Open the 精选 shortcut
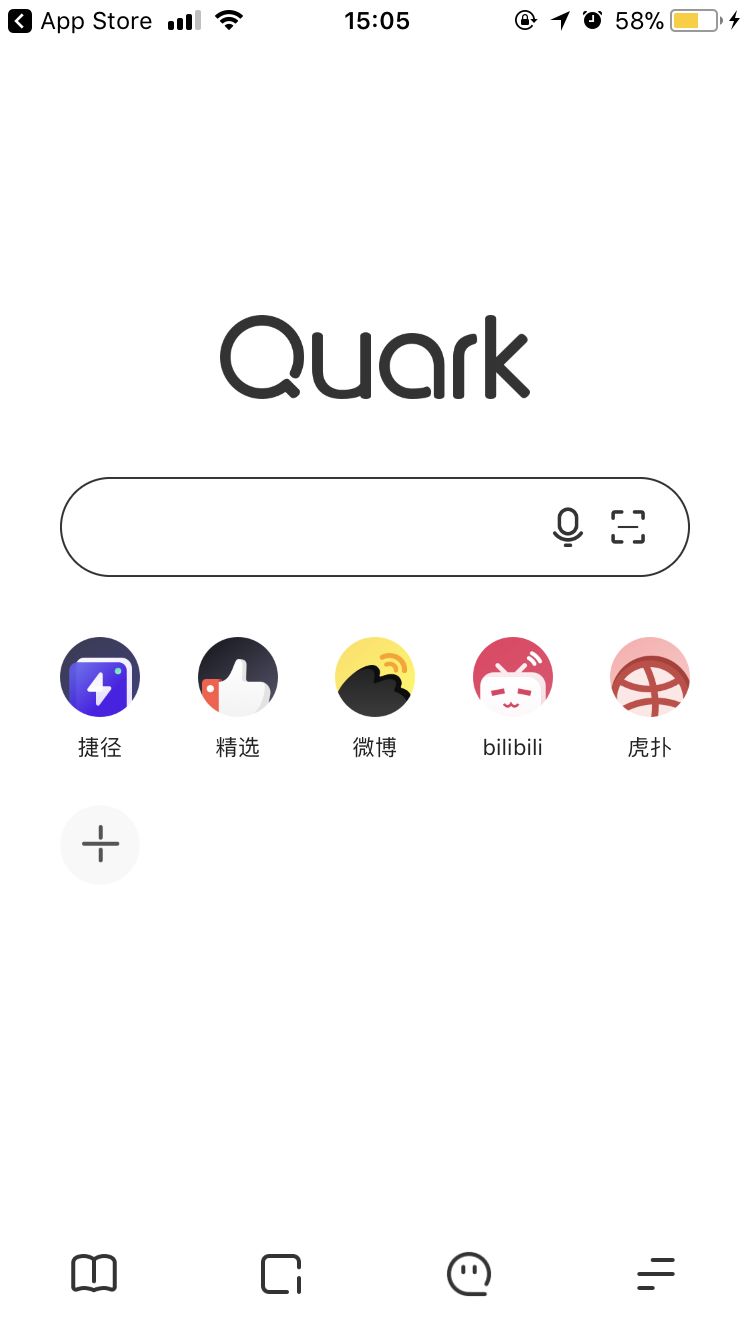This screenshot has width=750, height=1334. tap(238, 677)
